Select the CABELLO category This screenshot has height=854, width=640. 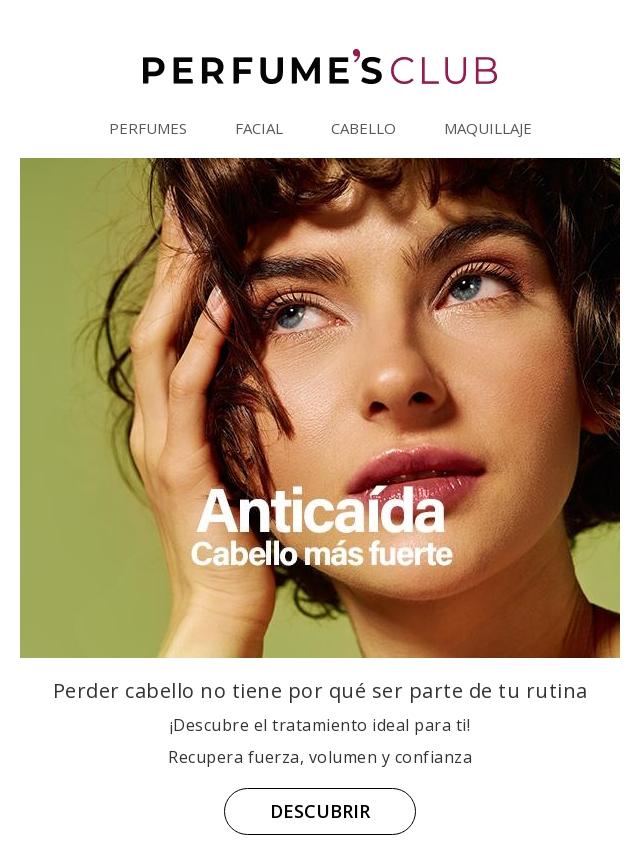point(363,129)
